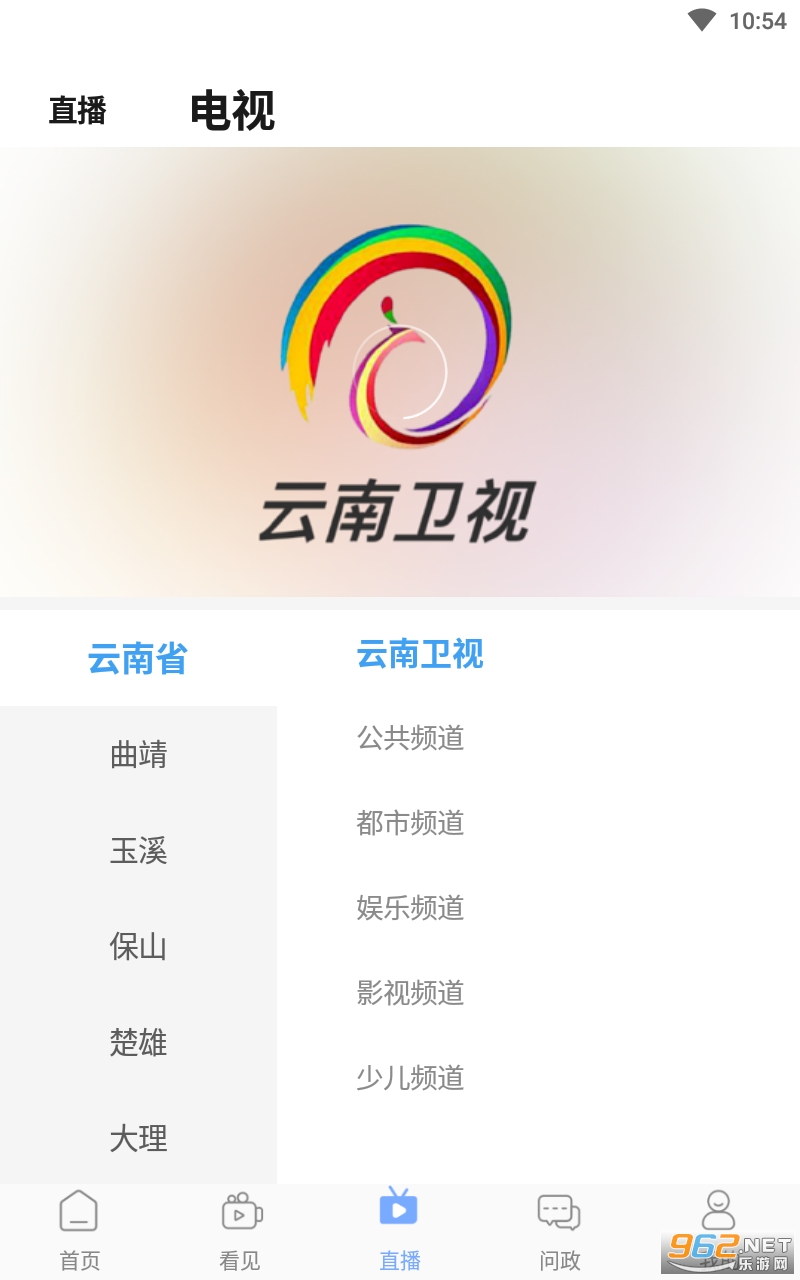Open the 影视频道 channel
Screen dimensions: 800x1280
click(410, 993)
